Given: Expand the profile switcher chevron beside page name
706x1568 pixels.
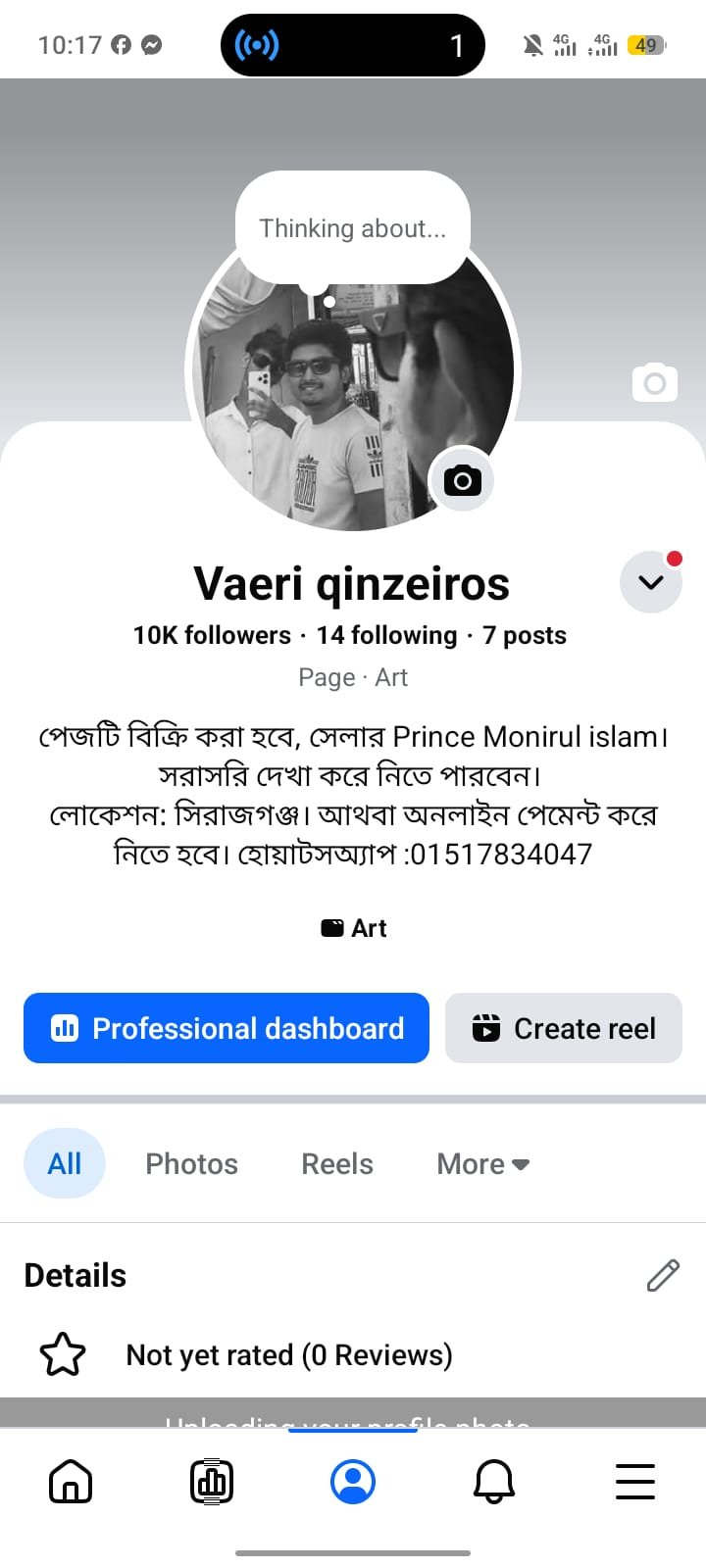Looking at the screenshot, I should coord(651,582).
